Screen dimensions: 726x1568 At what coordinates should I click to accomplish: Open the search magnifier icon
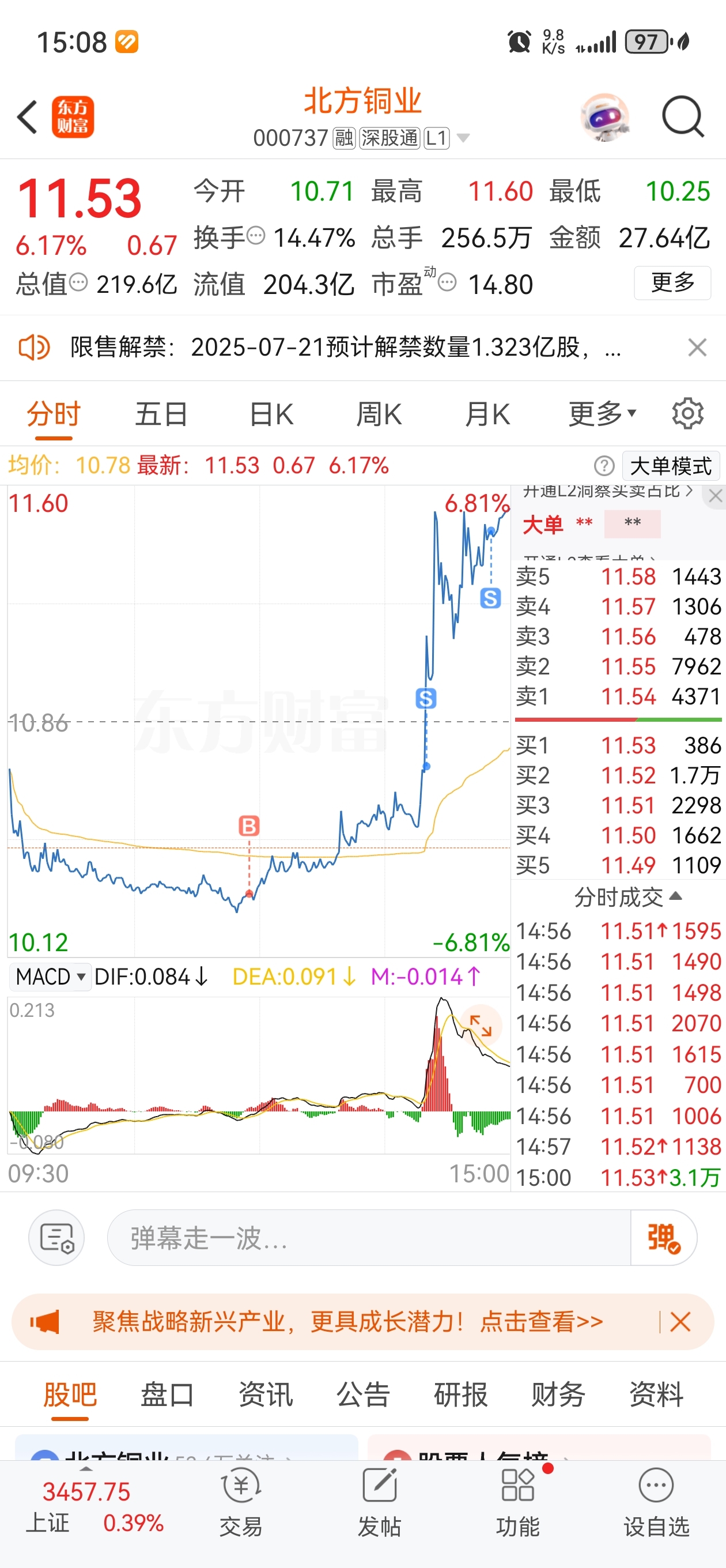(683, 116)
